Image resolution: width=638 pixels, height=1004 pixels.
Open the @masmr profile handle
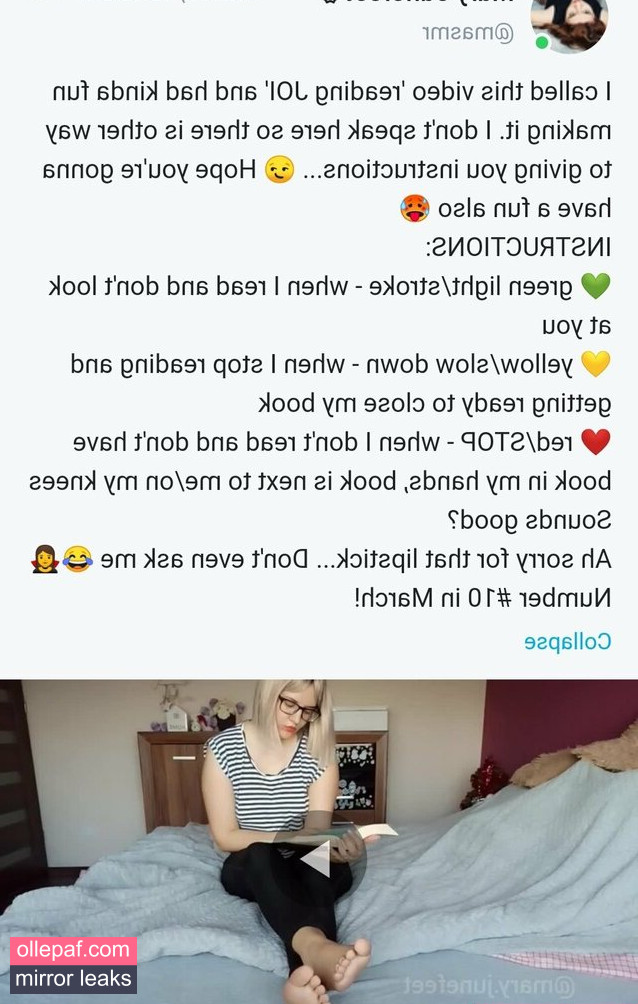[x=467, y=34]
